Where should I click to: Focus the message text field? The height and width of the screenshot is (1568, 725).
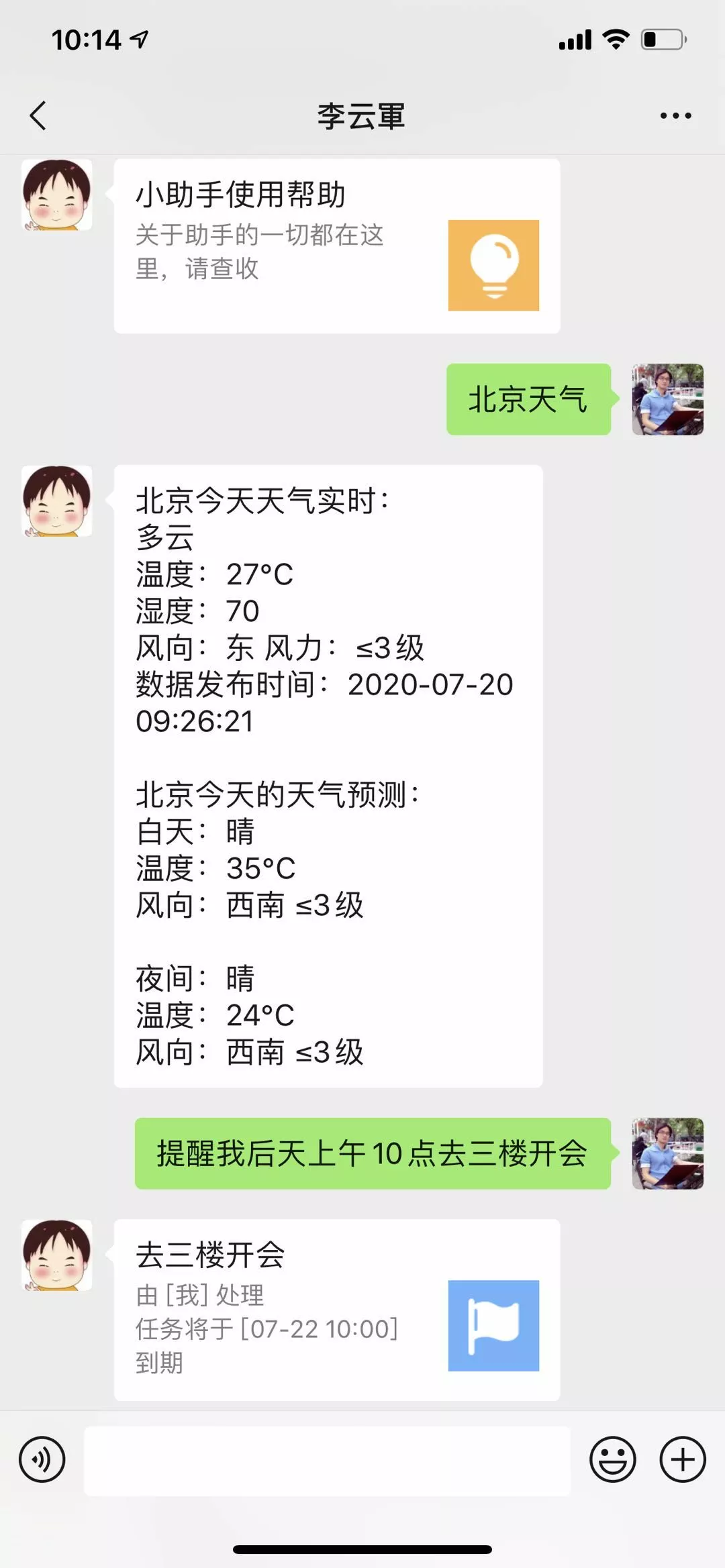[327, 1461]
